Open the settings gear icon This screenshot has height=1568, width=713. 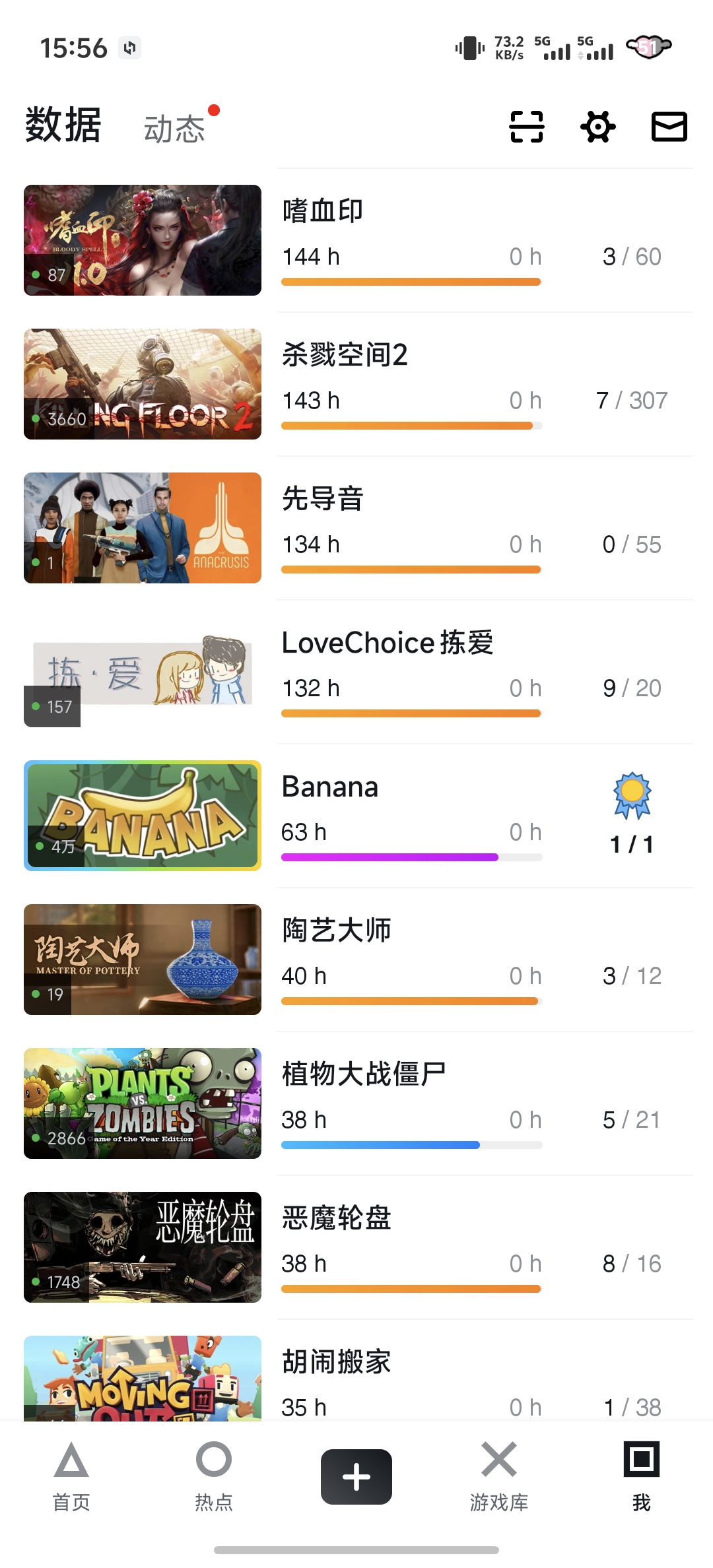tap(598, 127)
